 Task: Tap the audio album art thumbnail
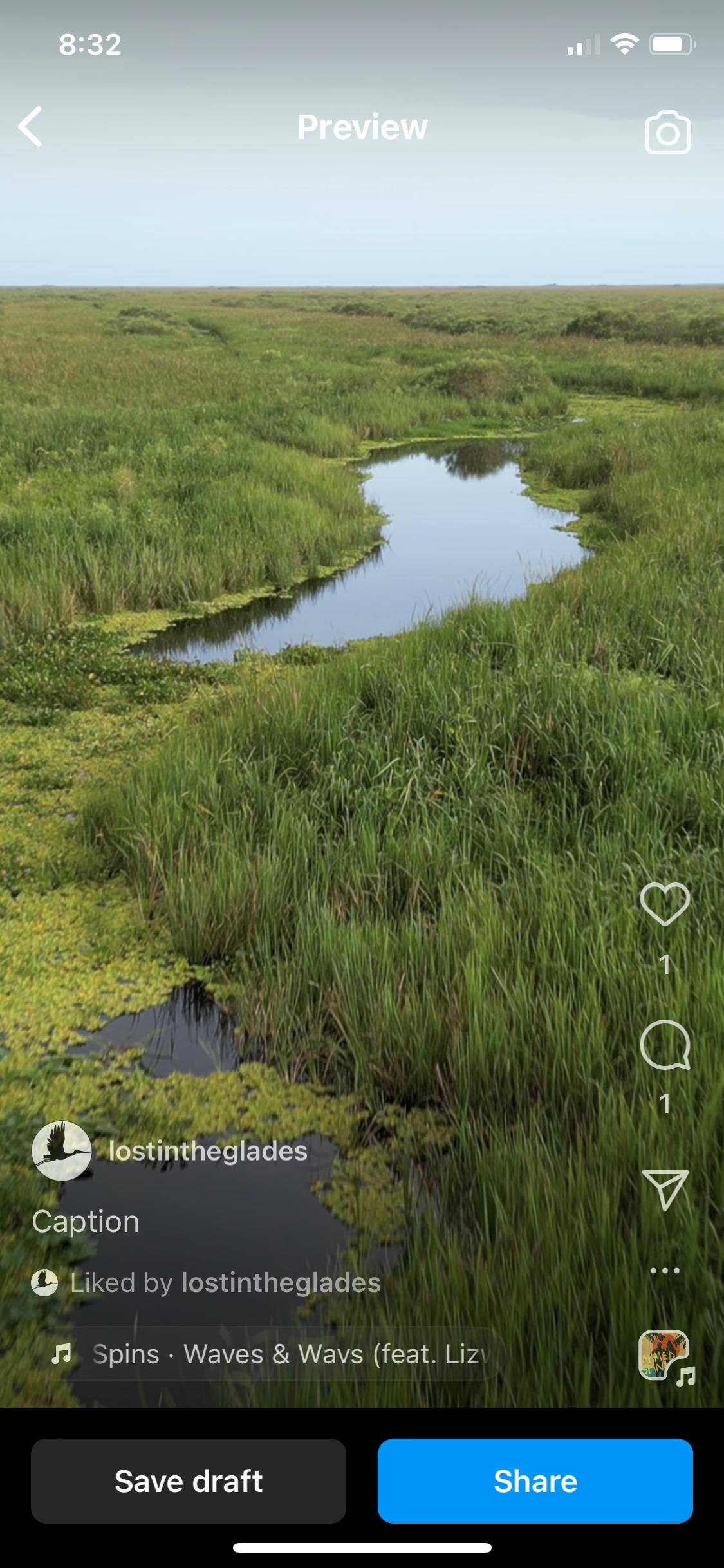664,1355
